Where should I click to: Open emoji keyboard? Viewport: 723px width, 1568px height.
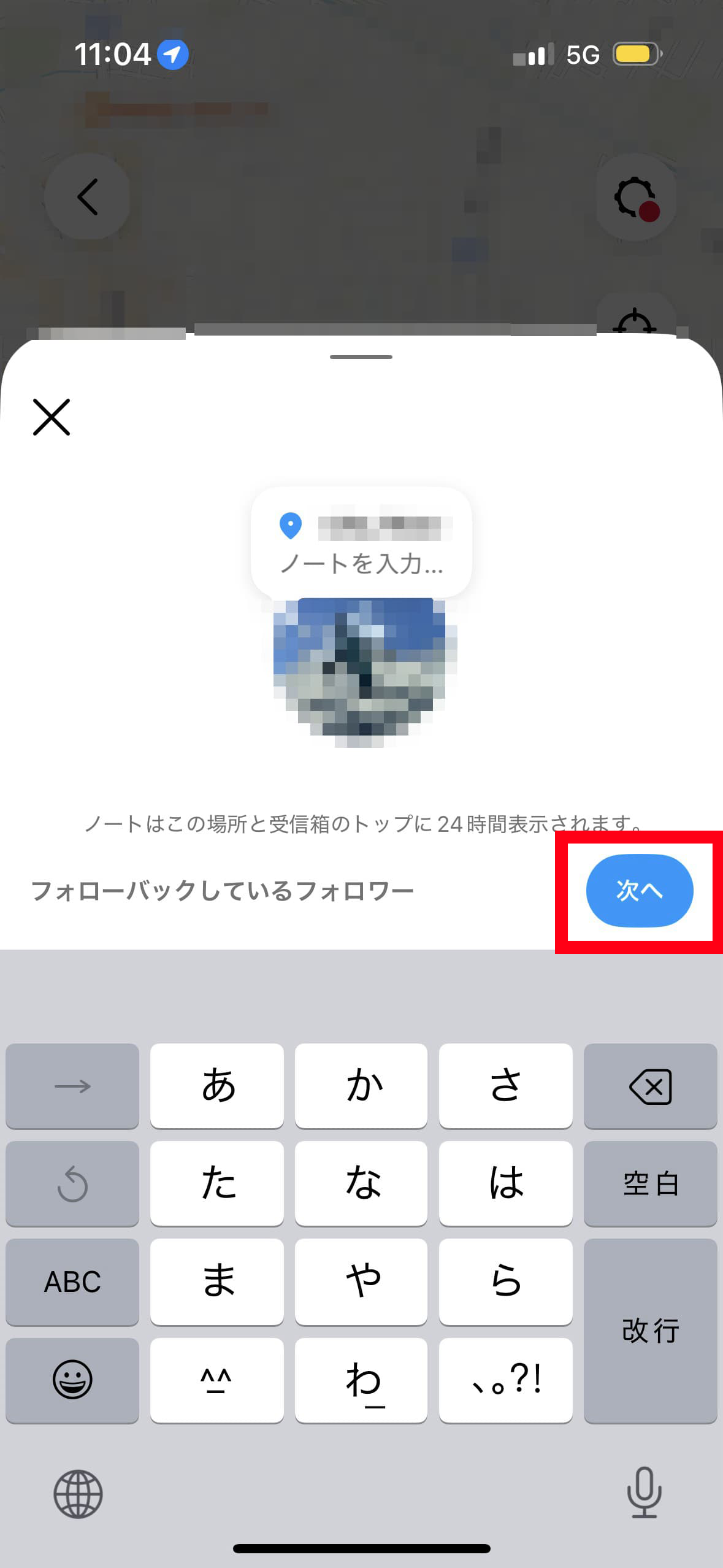72,1380
